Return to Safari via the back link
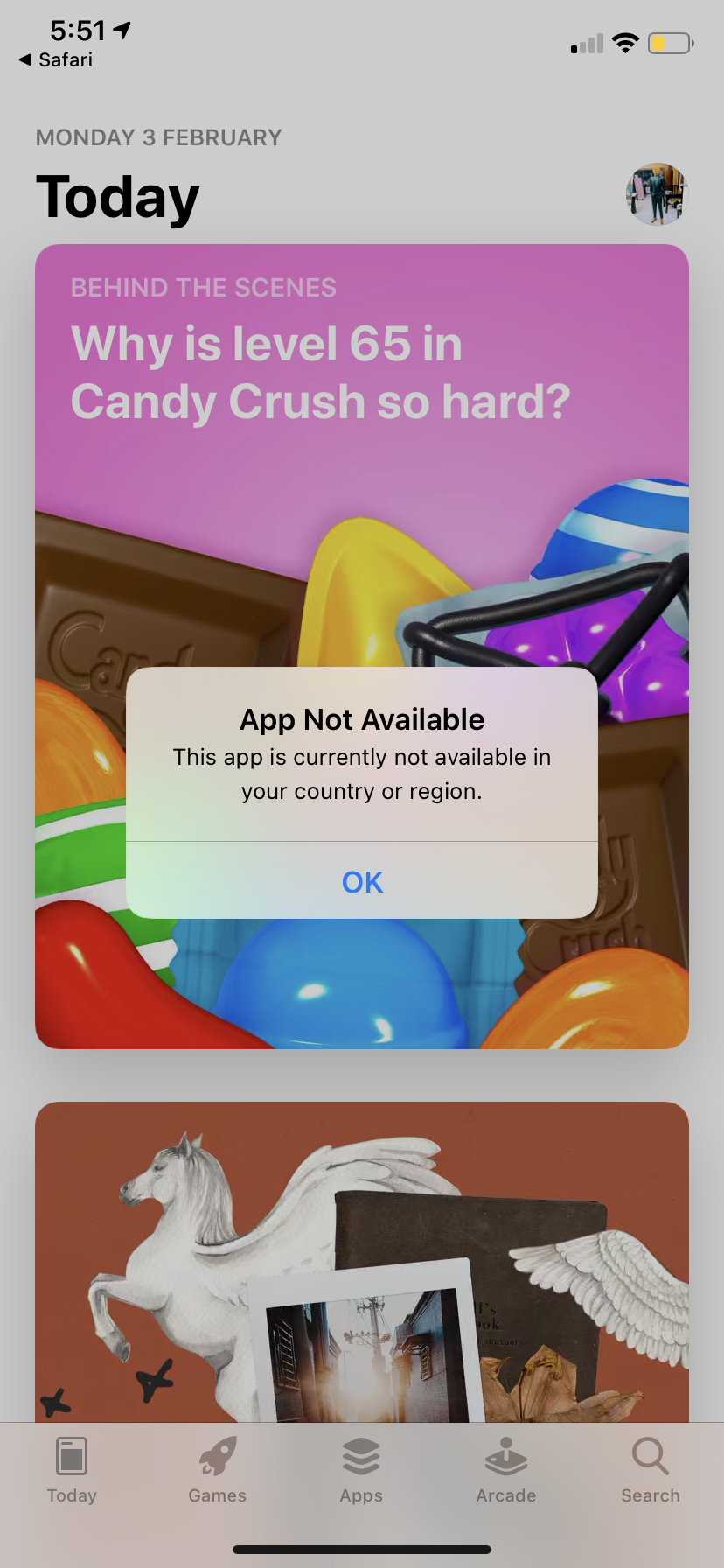 pyautogui.click(x=56, y=59)
